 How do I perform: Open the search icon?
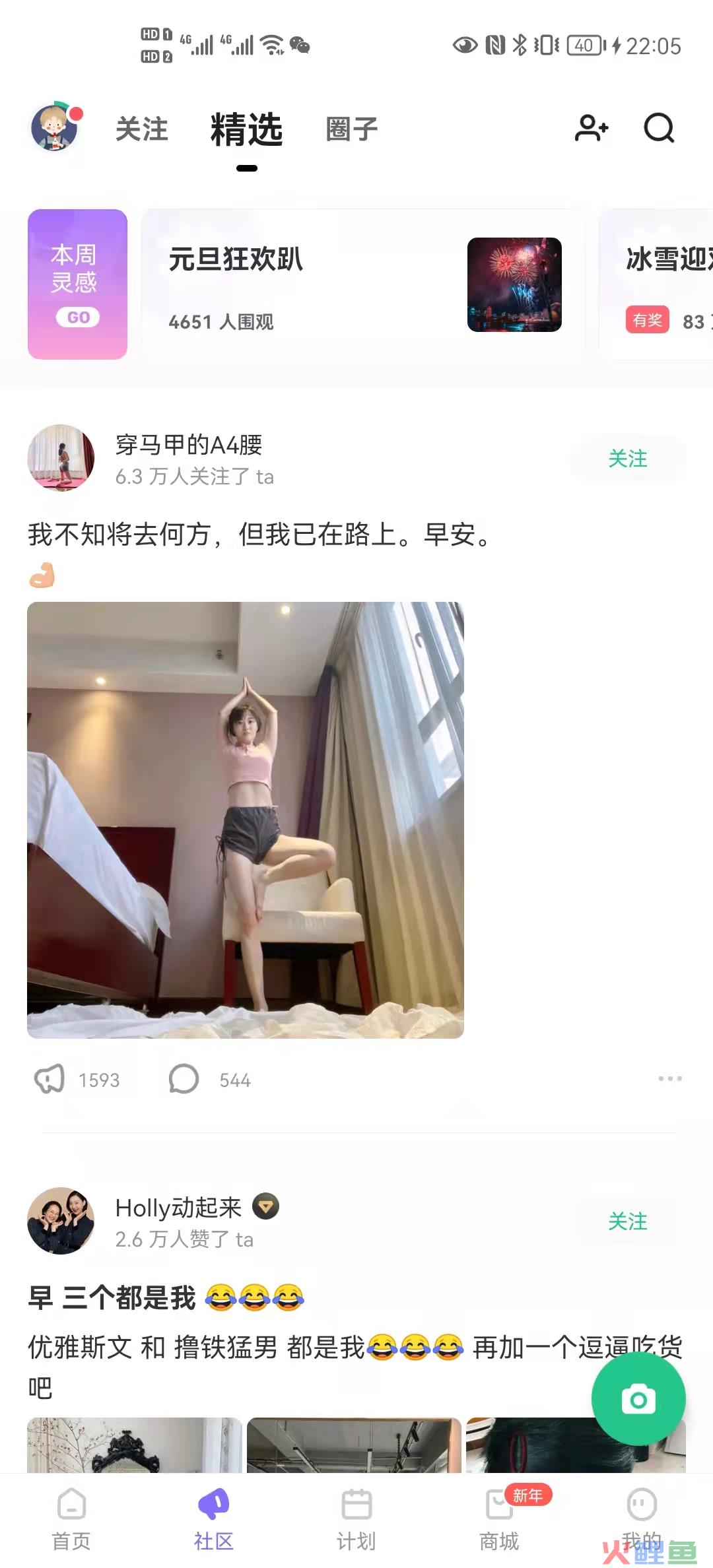659,128
